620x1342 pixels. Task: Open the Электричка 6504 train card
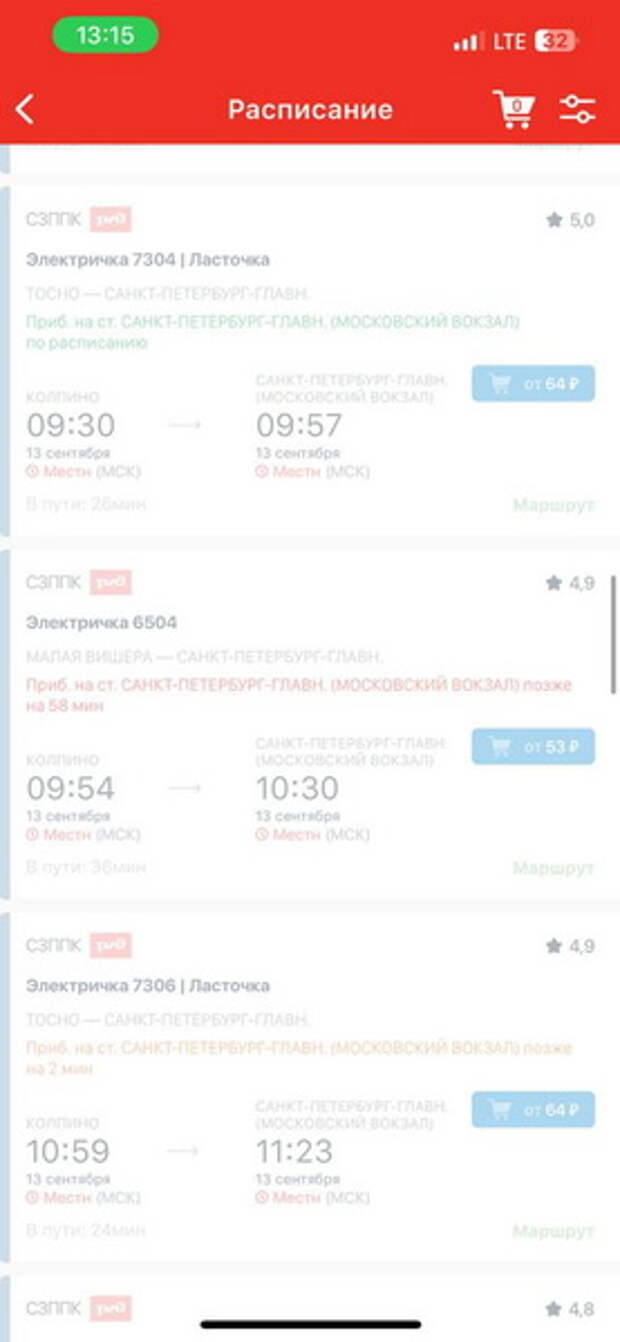pyautogui.click(x=101, y=623)
